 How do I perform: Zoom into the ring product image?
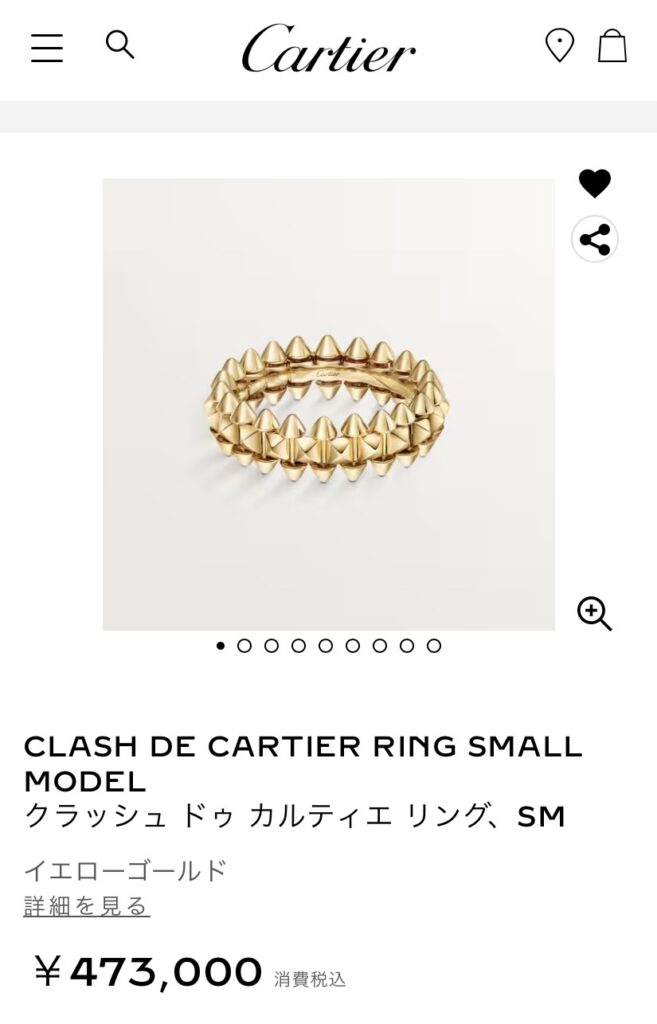(x=594, y=613)
